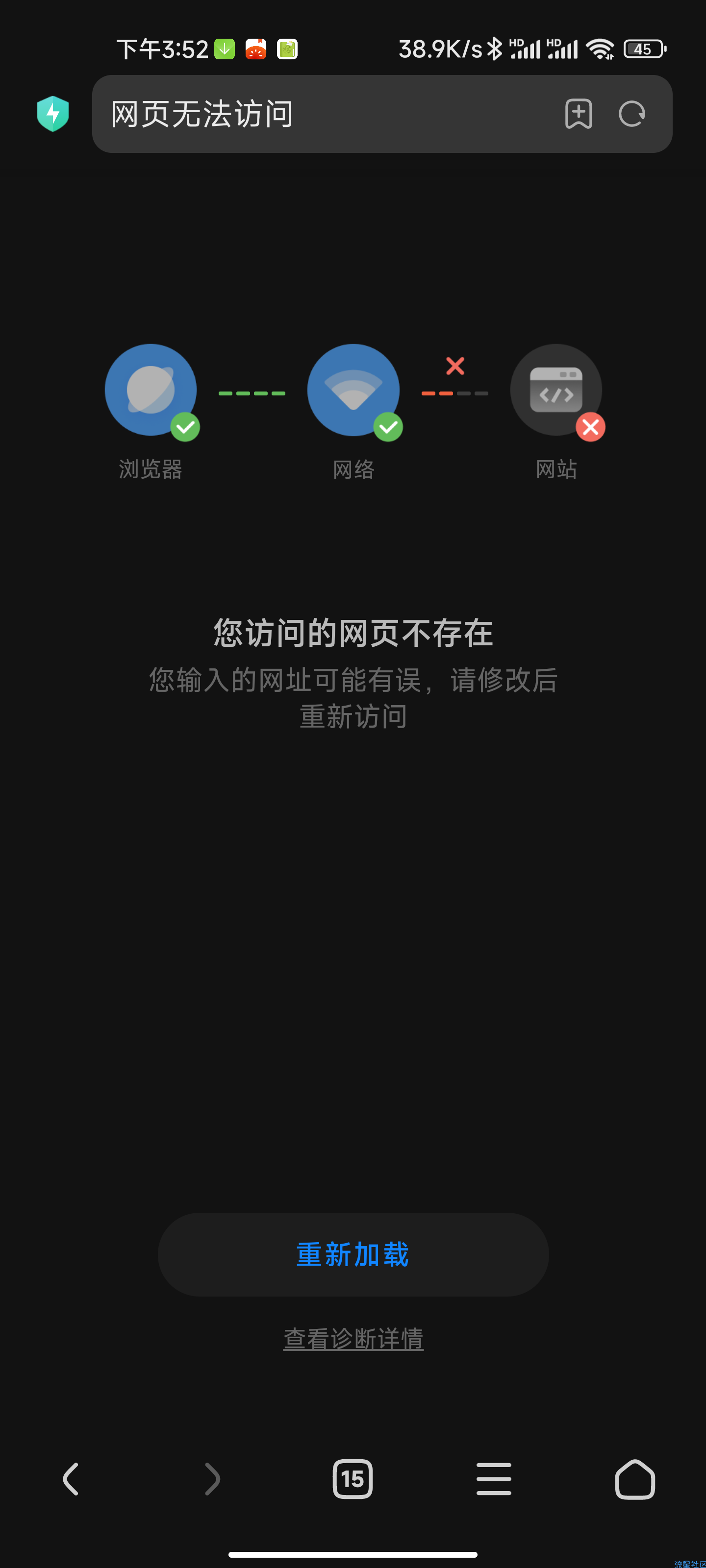Go to the browser home page

pos(635,1478)
